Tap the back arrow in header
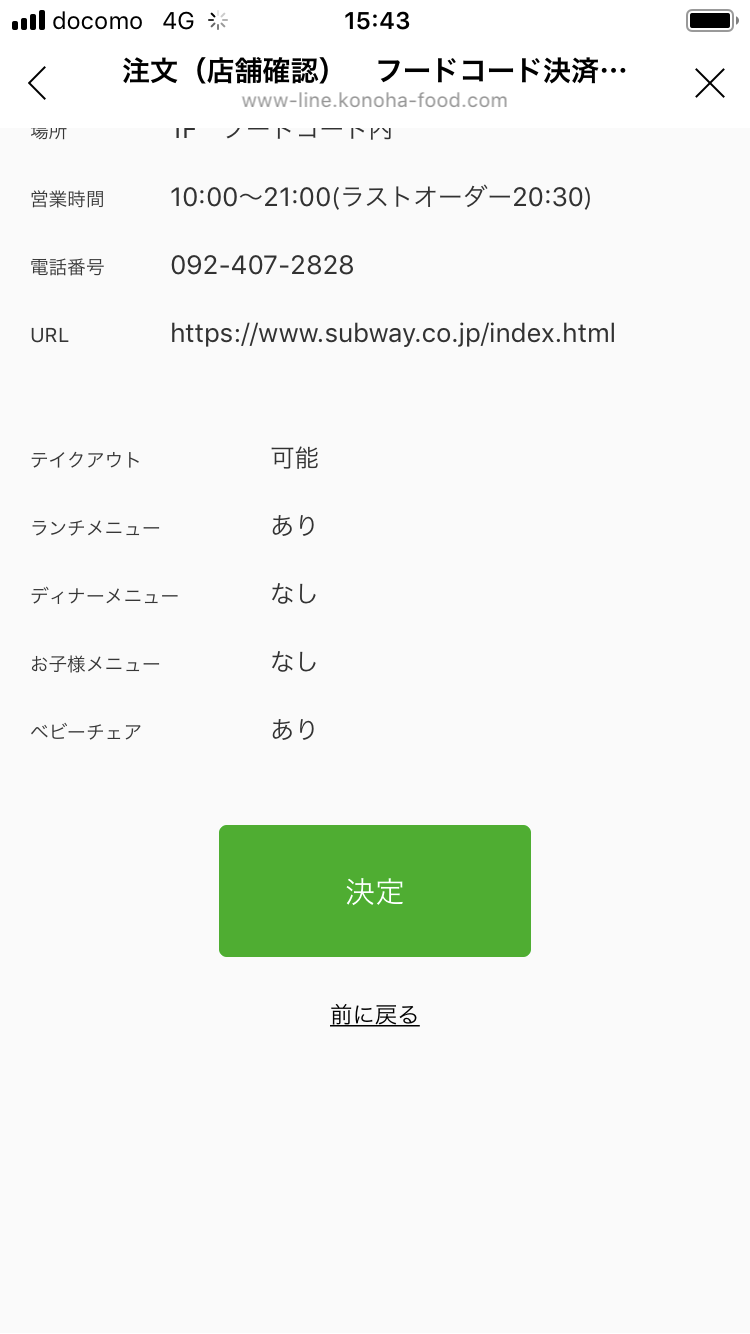 point(38,83)
